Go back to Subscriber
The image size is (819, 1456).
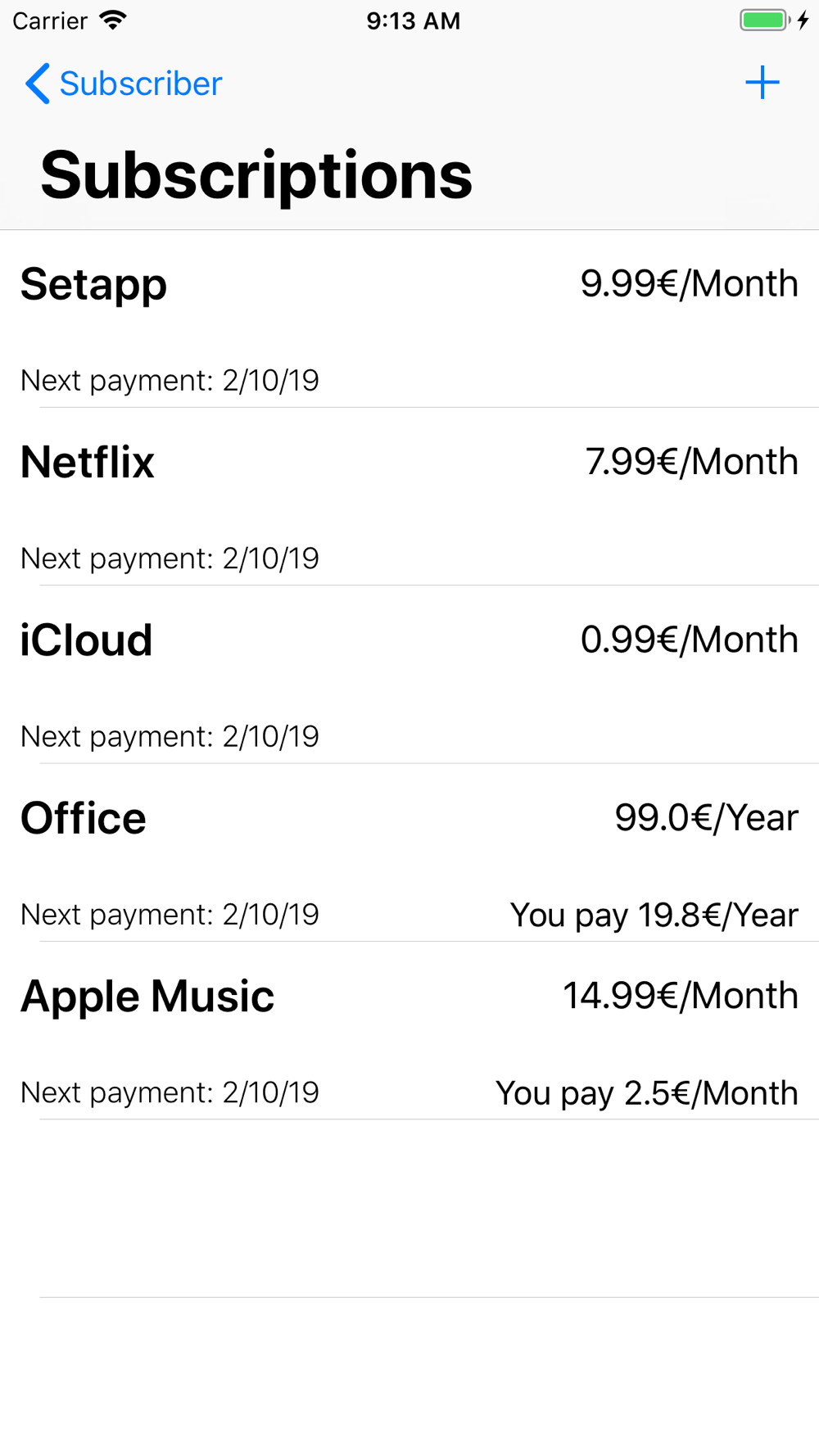123,84
